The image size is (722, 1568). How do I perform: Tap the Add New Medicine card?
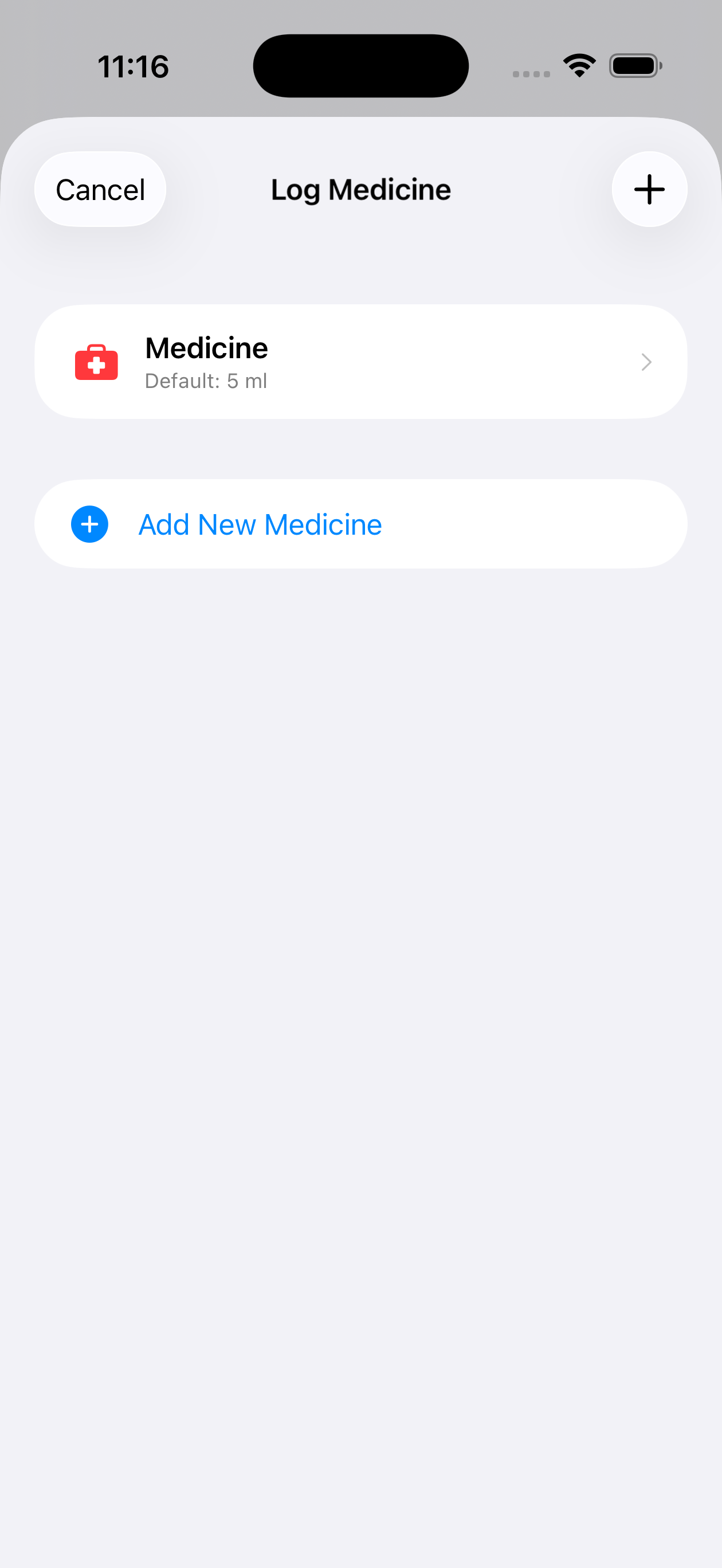point(361,523)
